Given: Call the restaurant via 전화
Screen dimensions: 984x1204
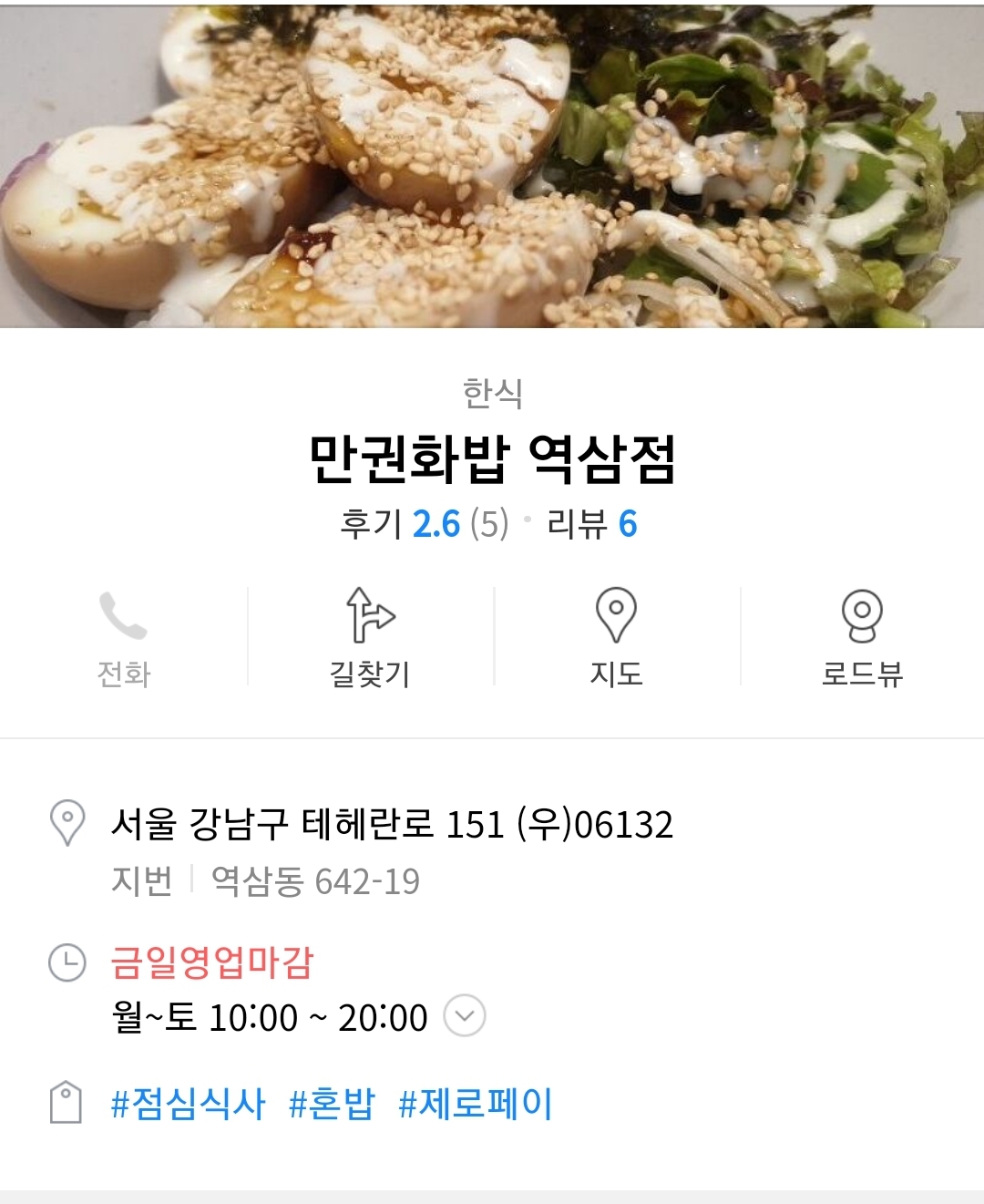Looking at the screenshot, I should [x=124, y=637].
